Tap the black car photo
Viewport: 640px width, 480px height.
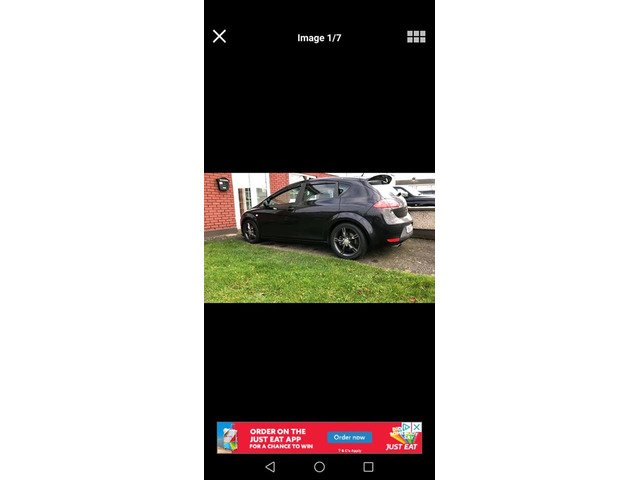tap(319, 238)
